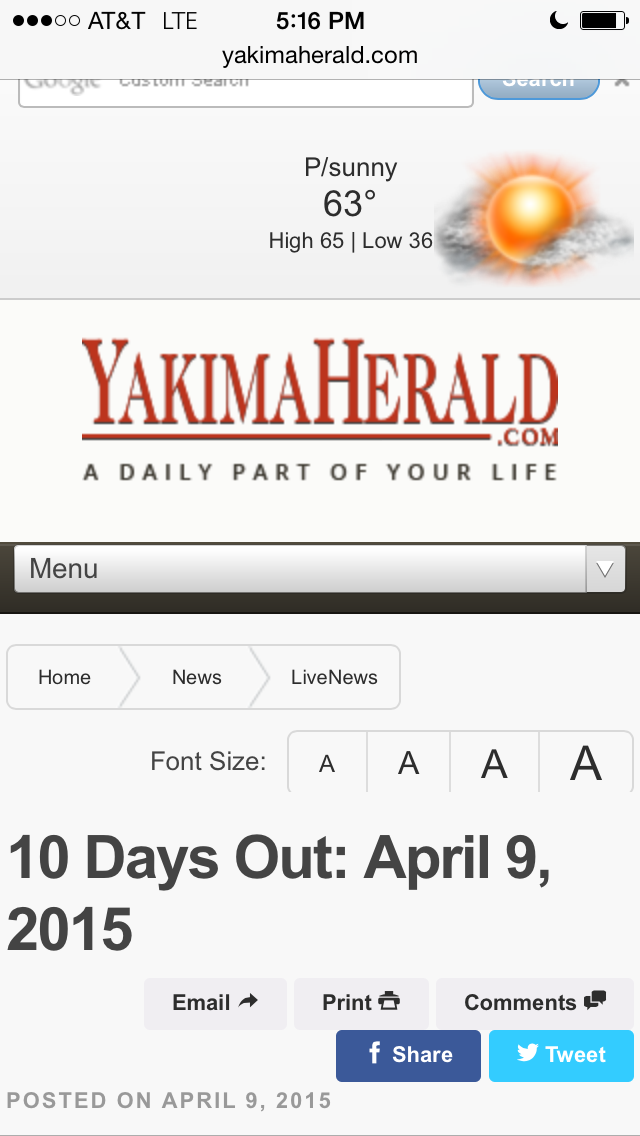Select the smallest font size A
This screenshot has height=1136, width=640.
(x=327, y=764)
